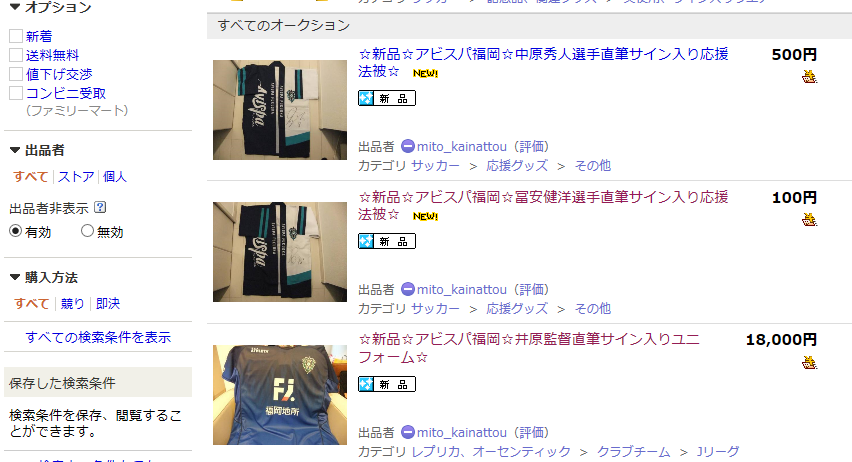Filter purchase method by 即決
This screenshot has width=852, height=462.
tap(107, 303)
